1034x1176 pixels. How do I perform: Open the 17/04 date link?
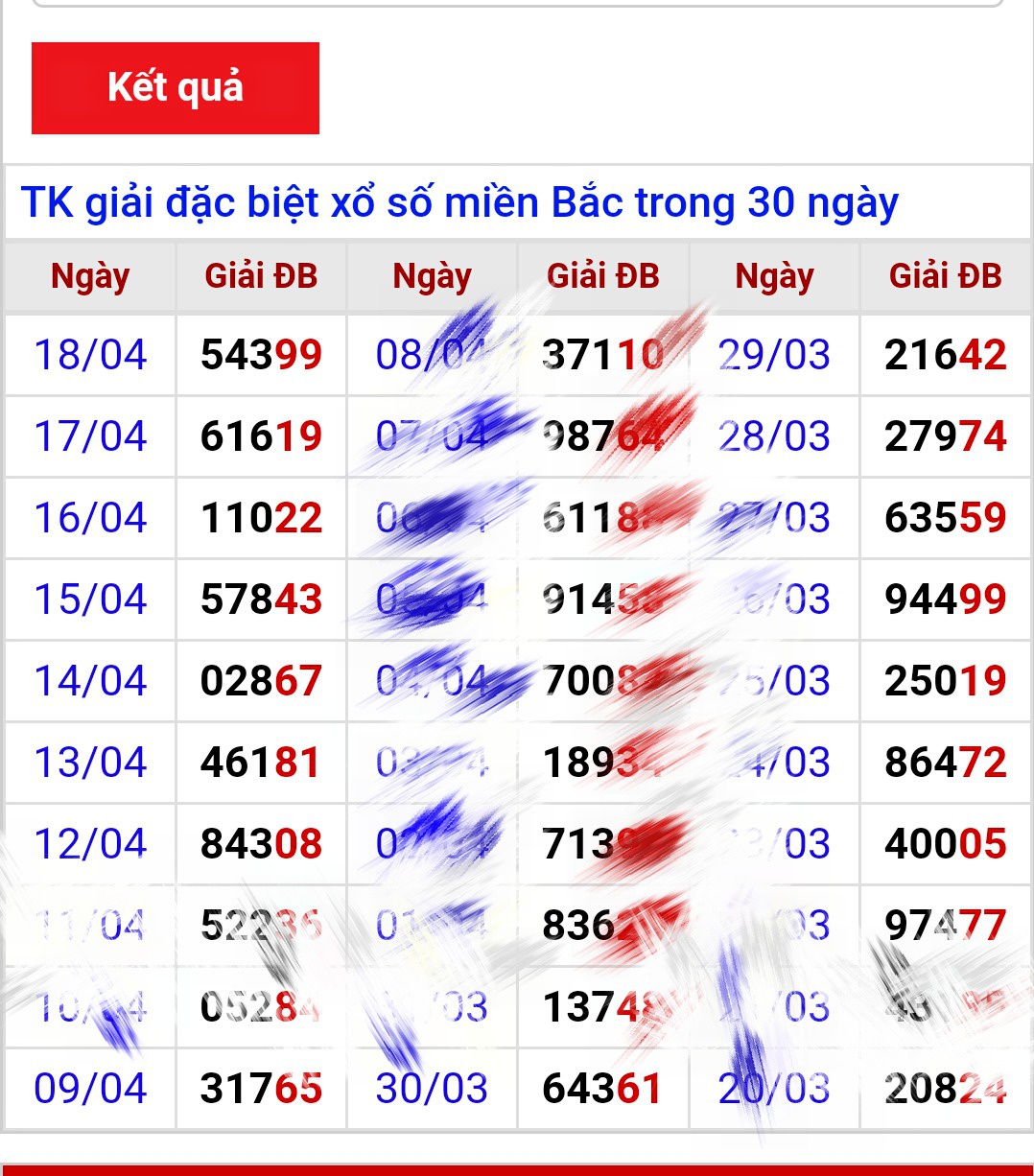pos(90,436)
